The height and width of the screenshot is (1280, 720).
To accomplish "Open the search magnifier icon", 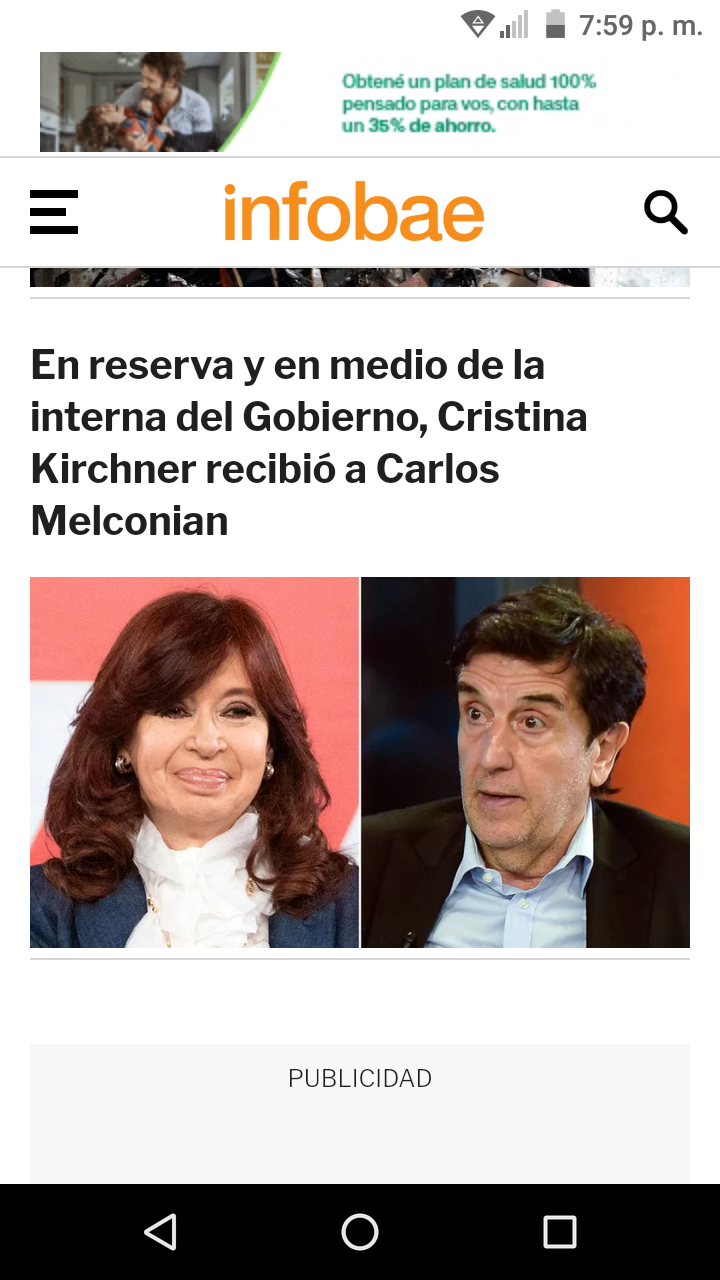I will (x=665, y=212).
